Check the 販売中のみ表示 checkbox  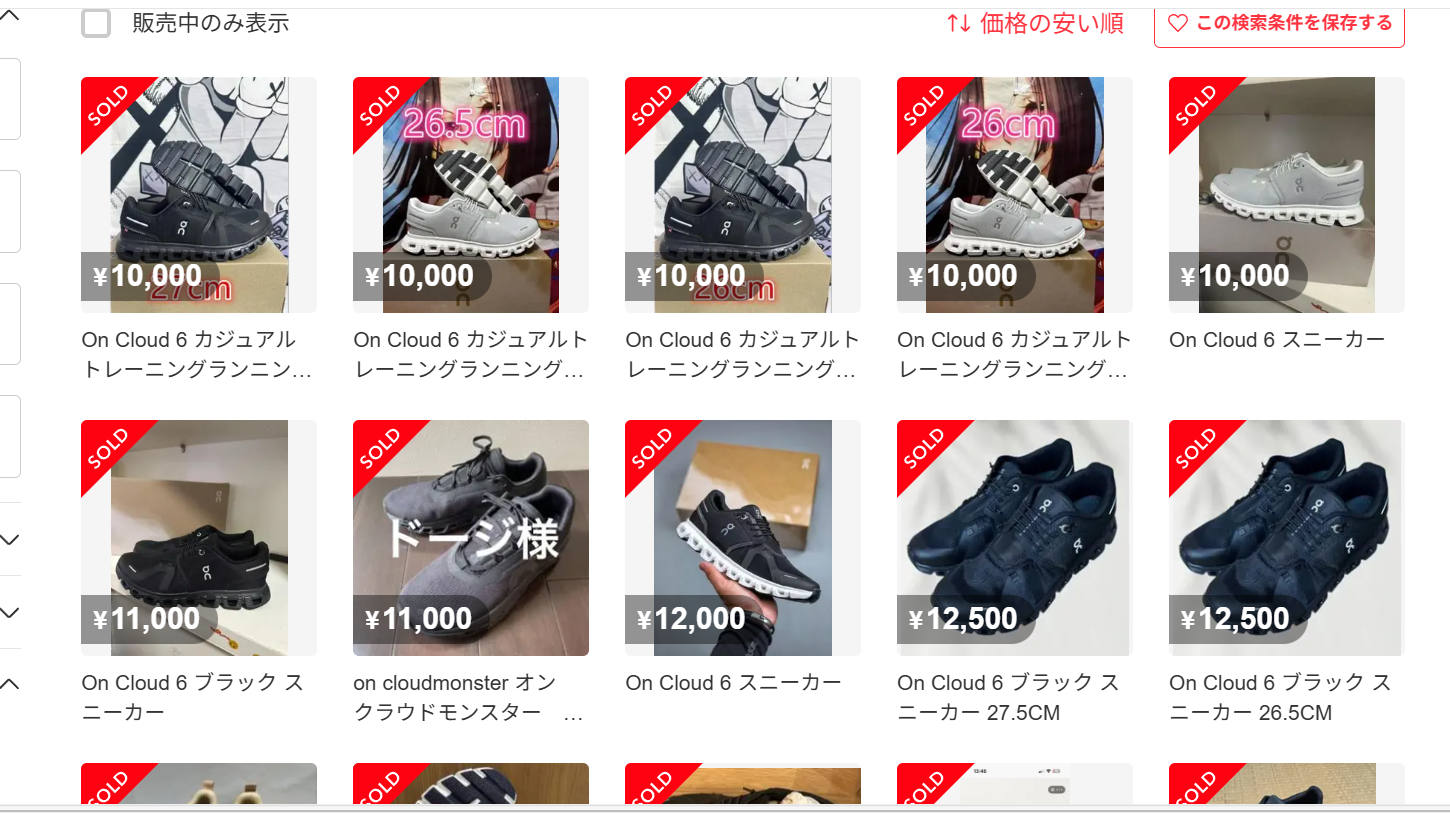click(x=96, y=24)
